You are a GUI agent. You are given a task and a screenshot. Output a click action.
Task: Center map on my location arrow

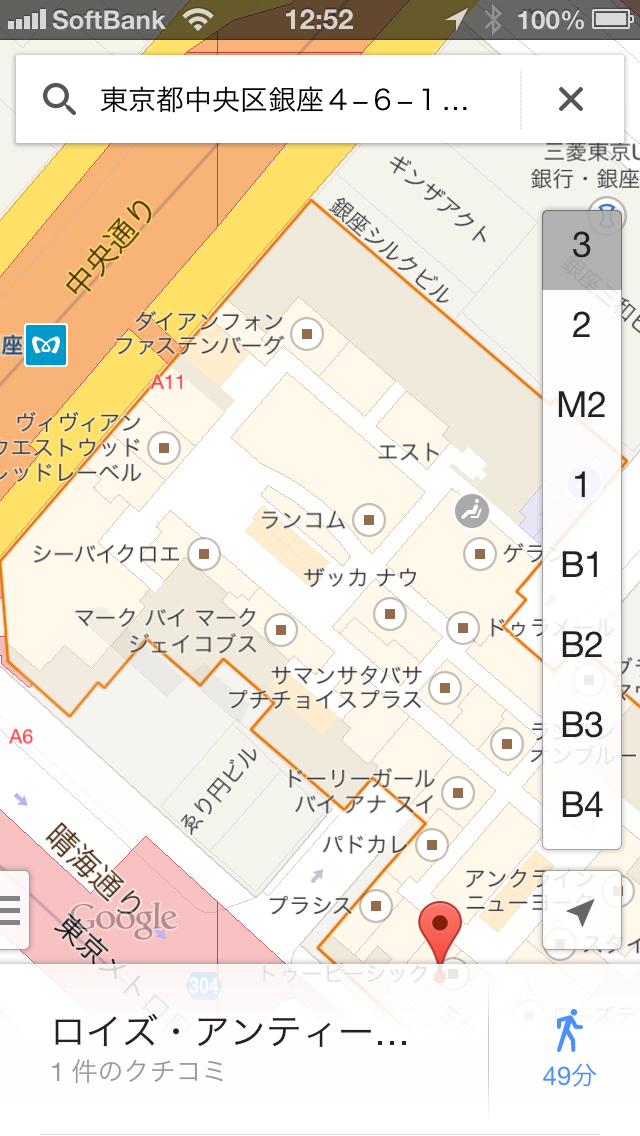coord(580,911)
